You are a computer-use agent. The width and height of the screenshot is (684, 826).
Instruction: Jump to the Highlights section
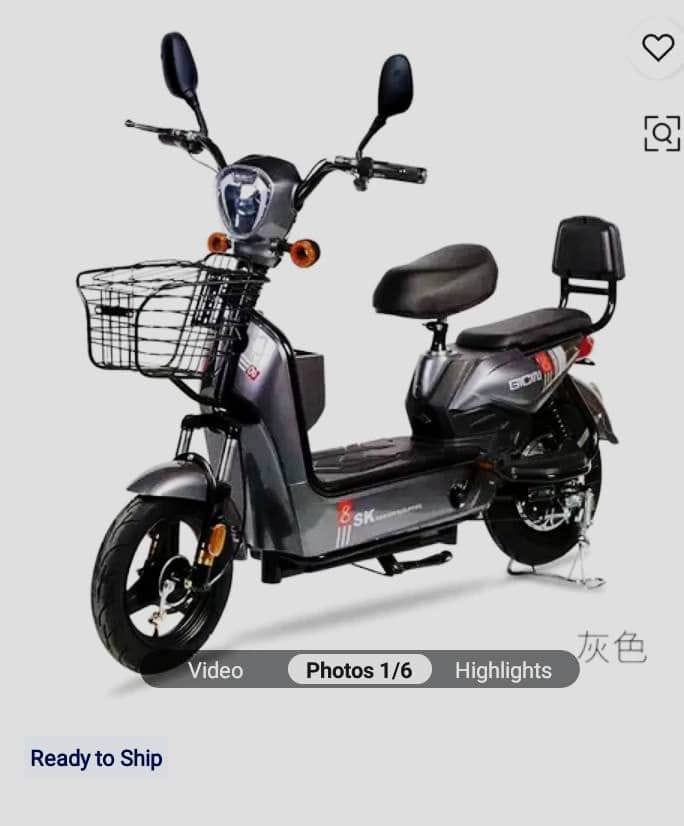coord(503,670)
